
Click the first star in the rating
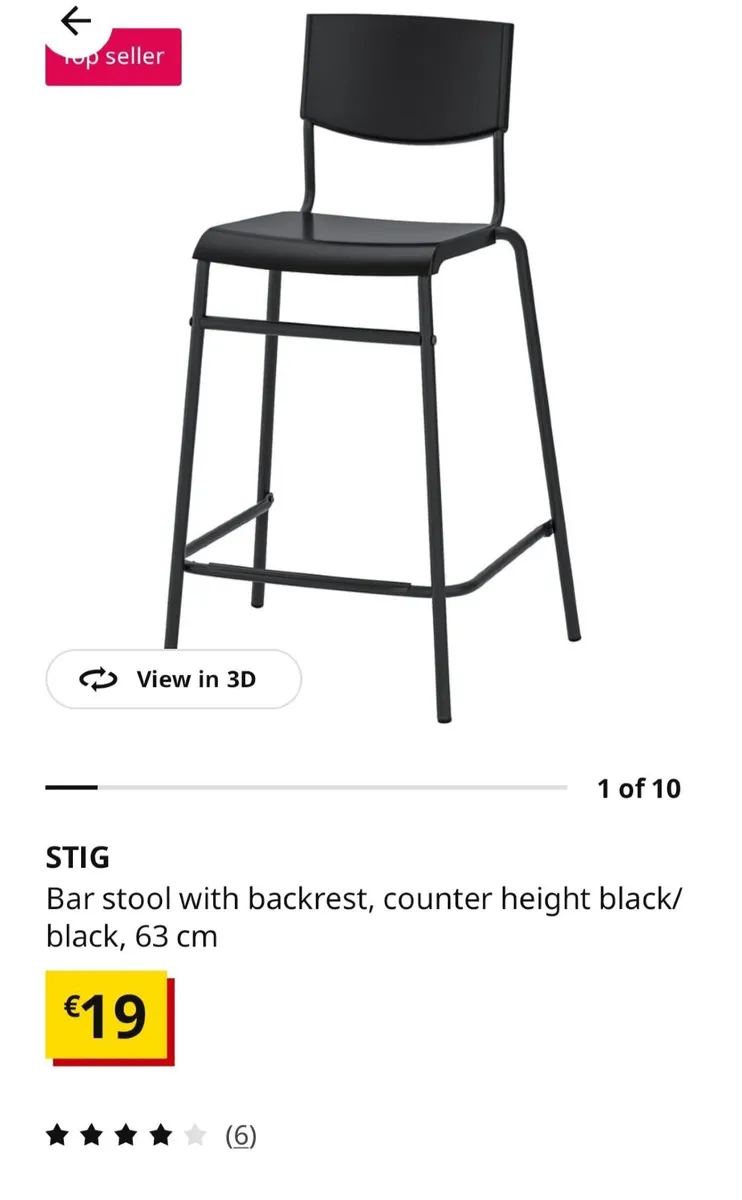[x=57, y=1136]
